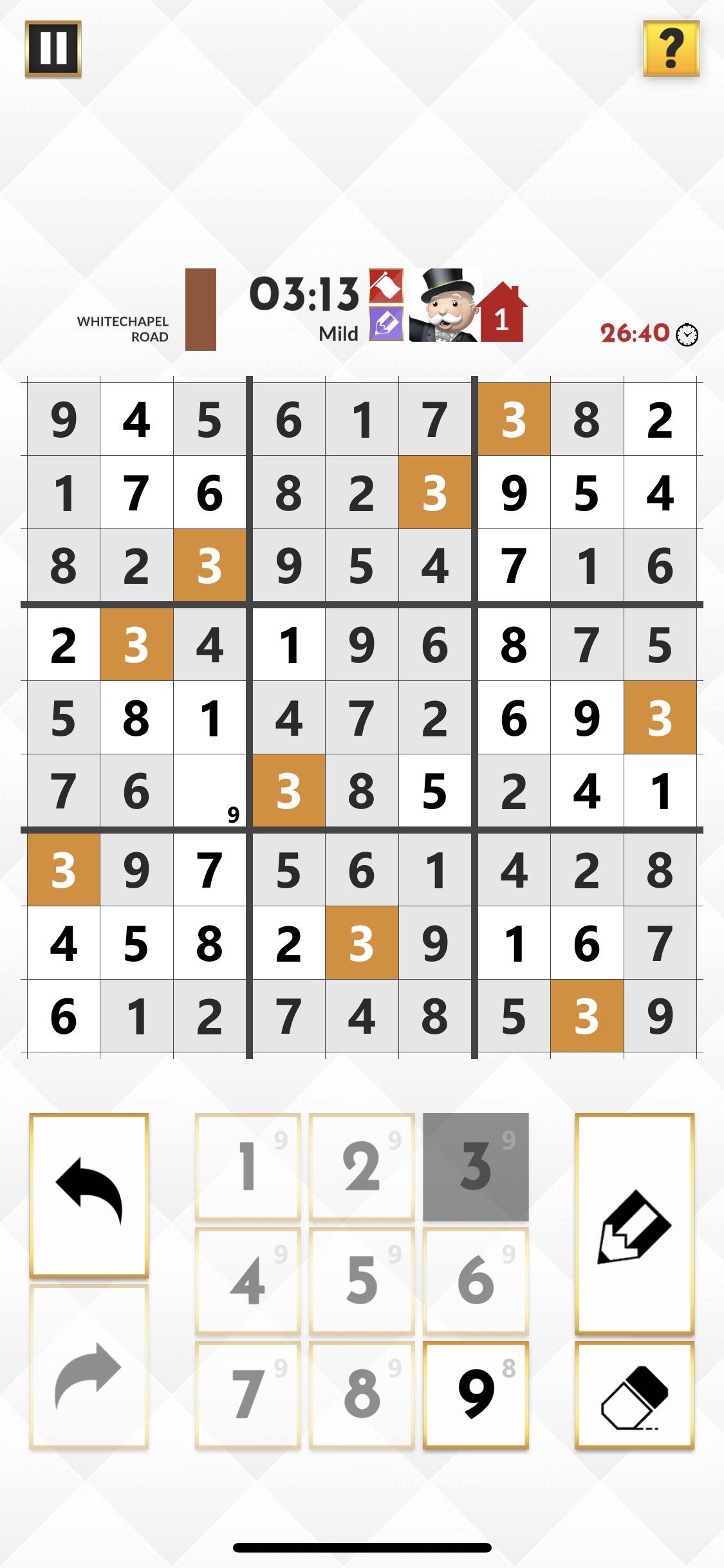Undo the last move
The height and width of the screenshot is (1568, 724).
coord(89,1195)
